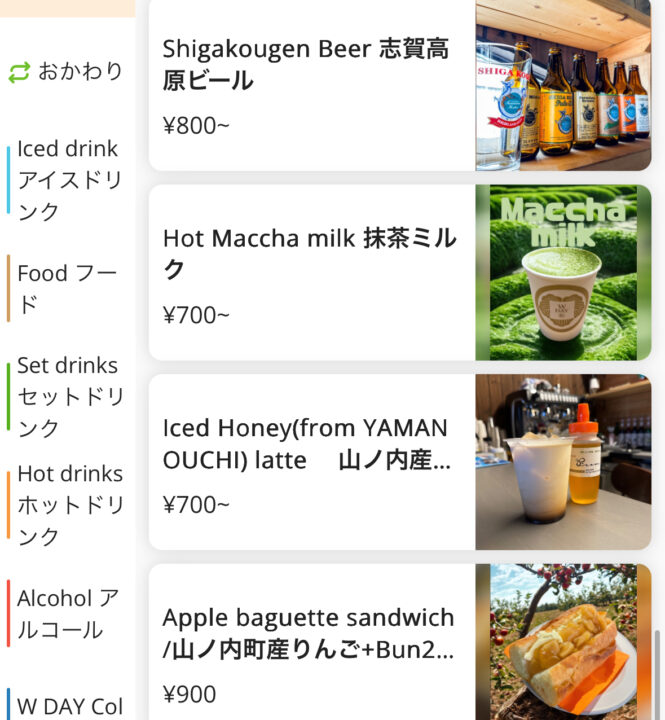
Task: Go to Set drinks セットドリンク category
Action: [69, 396]
